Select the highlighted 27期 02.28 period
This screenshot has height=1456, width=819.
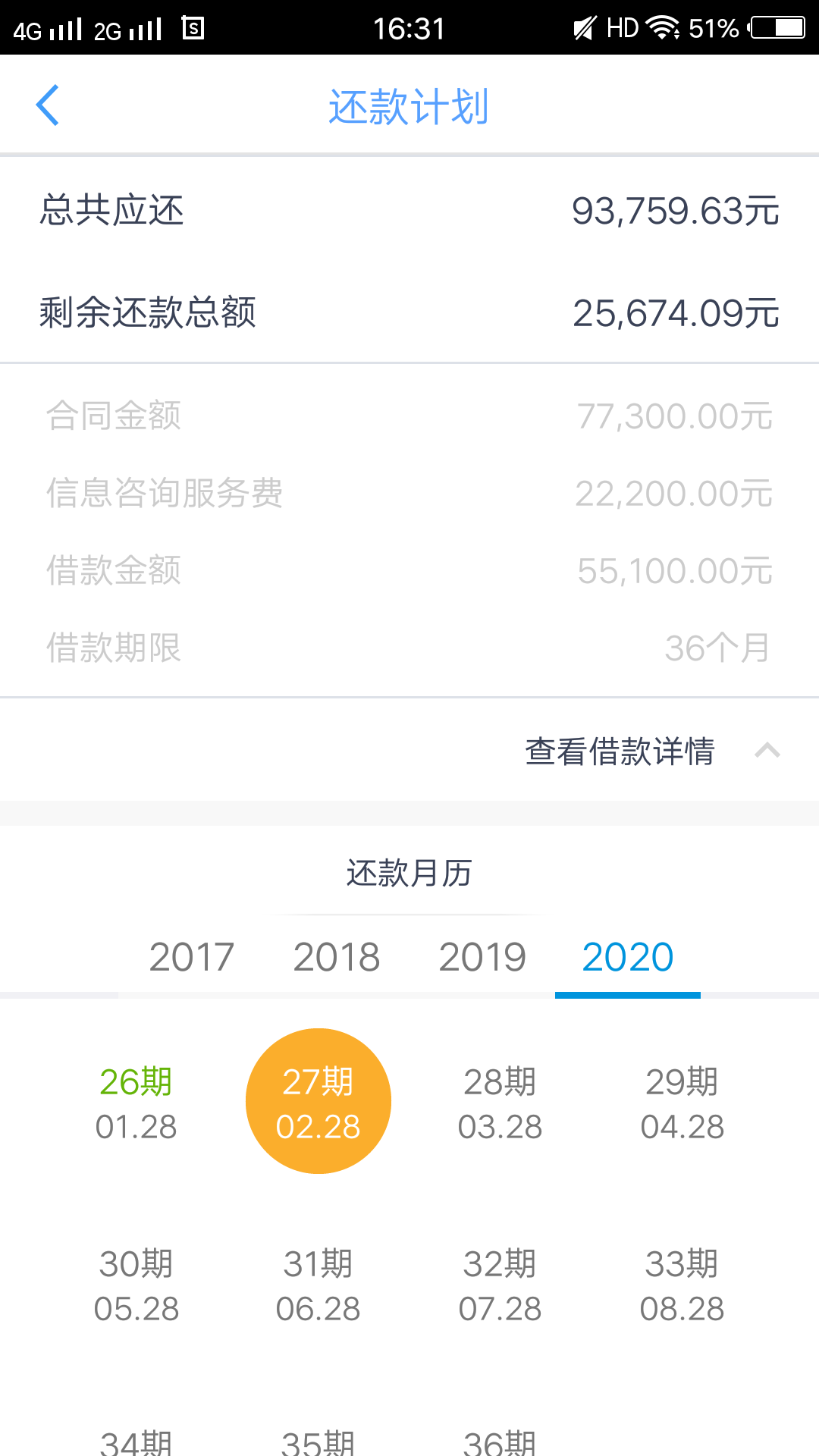(x=318, y=1102)
